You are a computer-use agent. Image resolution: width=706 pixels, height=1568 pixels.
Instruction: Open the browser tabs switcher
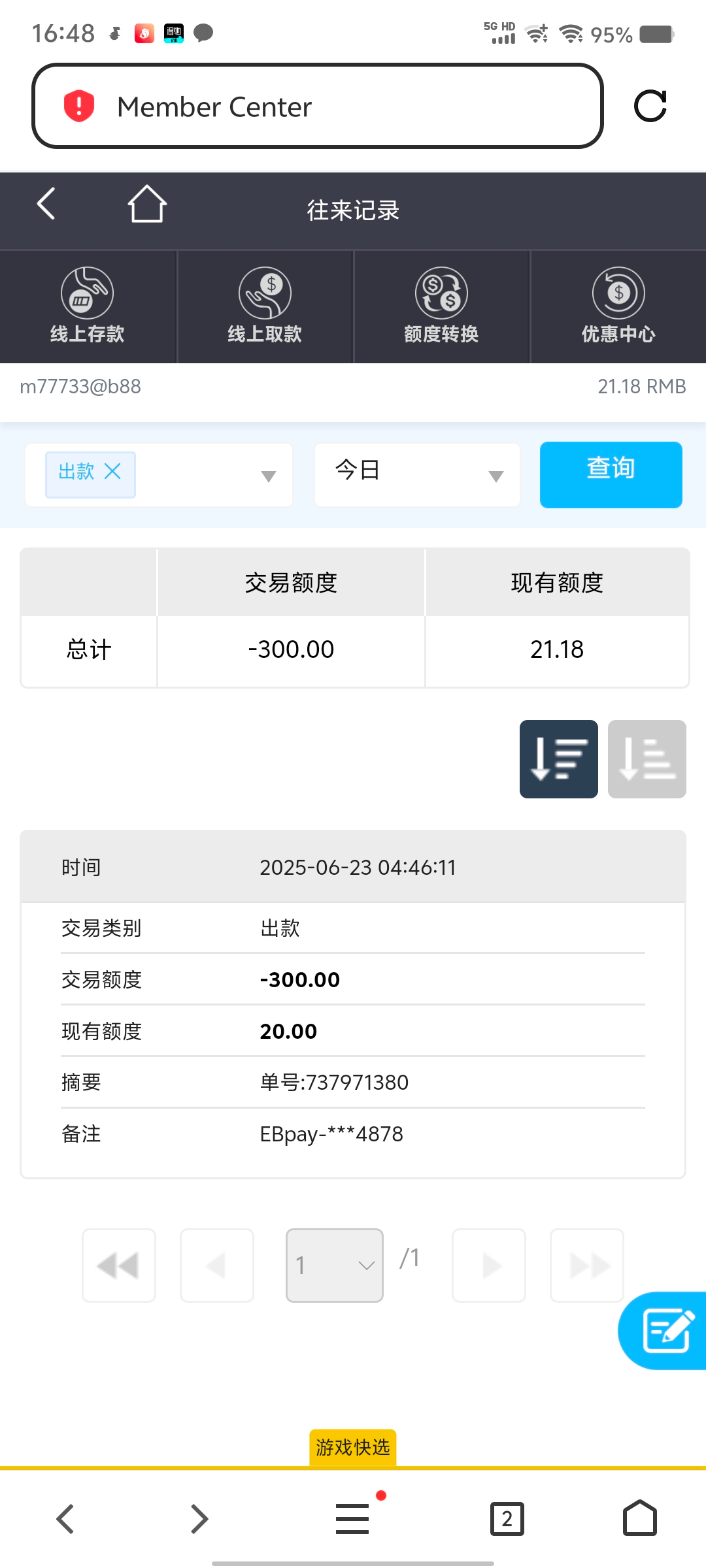tap(507, 1518)
